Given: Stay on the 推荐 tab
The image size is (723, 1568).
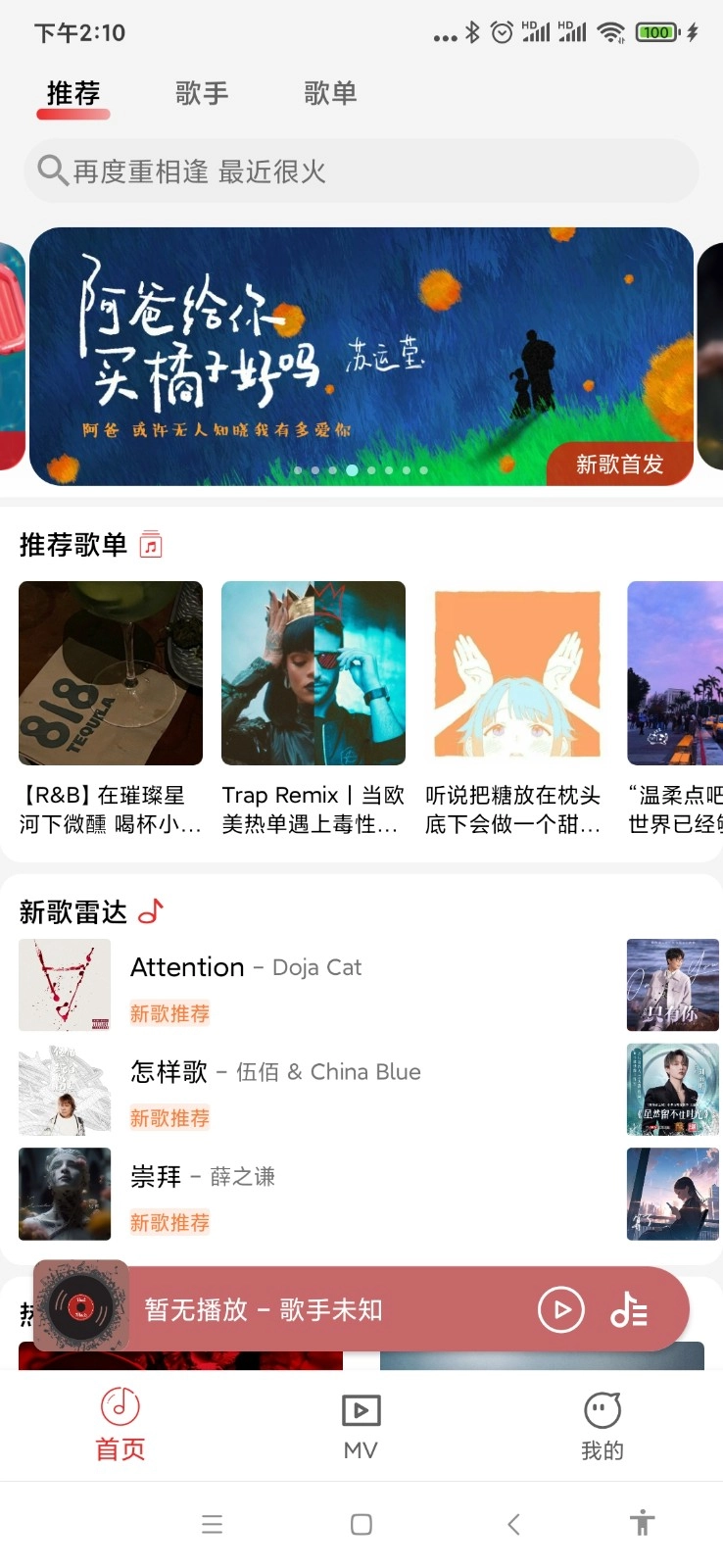Looking at the screenshot, I should click(x=72, y=93).
